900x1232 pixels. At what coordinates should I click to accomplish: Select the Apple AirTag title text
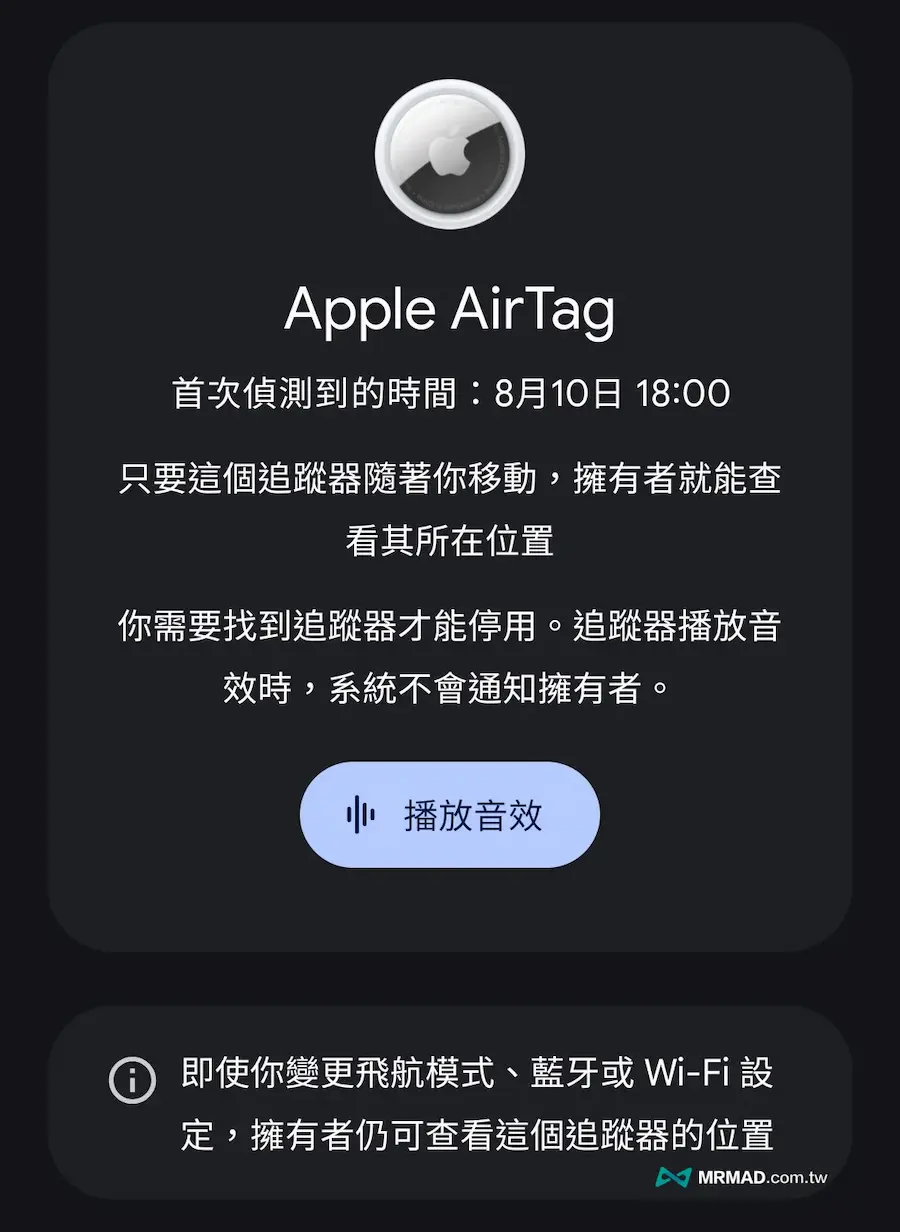click(x=450, y=312)
